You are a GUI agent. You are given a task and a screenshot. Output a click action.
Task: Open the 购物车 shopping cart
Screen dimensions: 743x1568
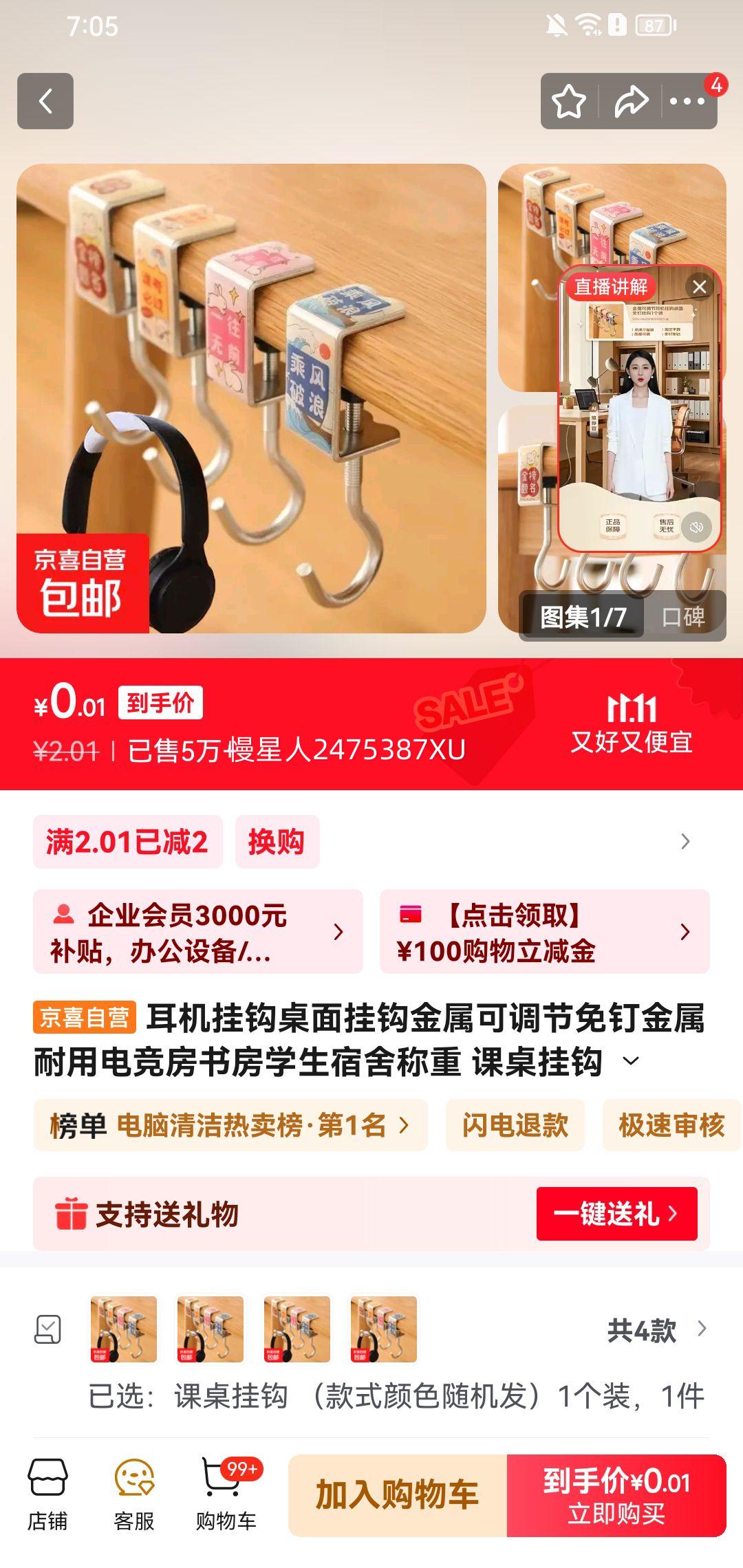pyautogui.click(x=226, y=1494)
